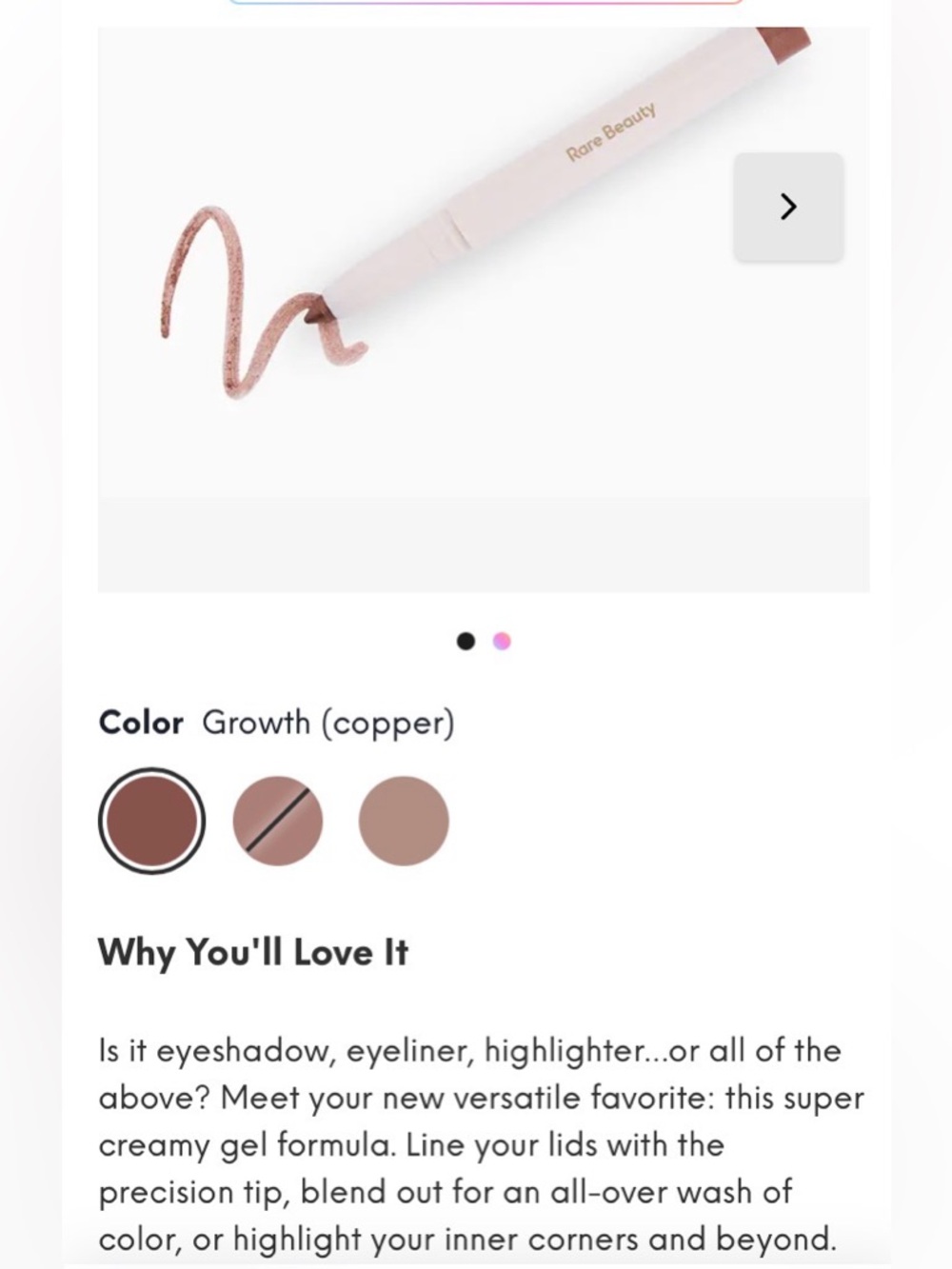This screenshot has width=952, height=1269.
Task: View the second product image indicator
Action: (x=502, y=640)
